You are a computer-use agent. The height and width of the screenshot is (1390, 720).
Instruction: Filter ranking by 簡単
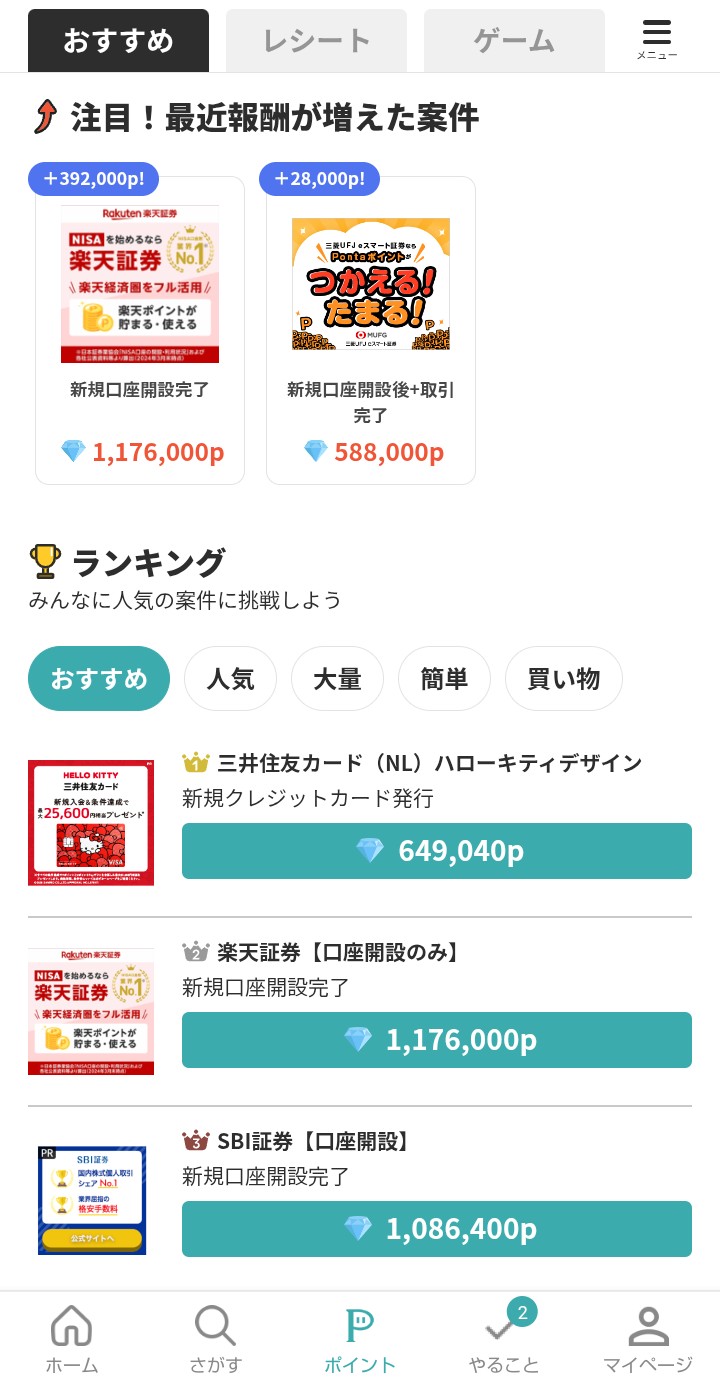(445, 679)
